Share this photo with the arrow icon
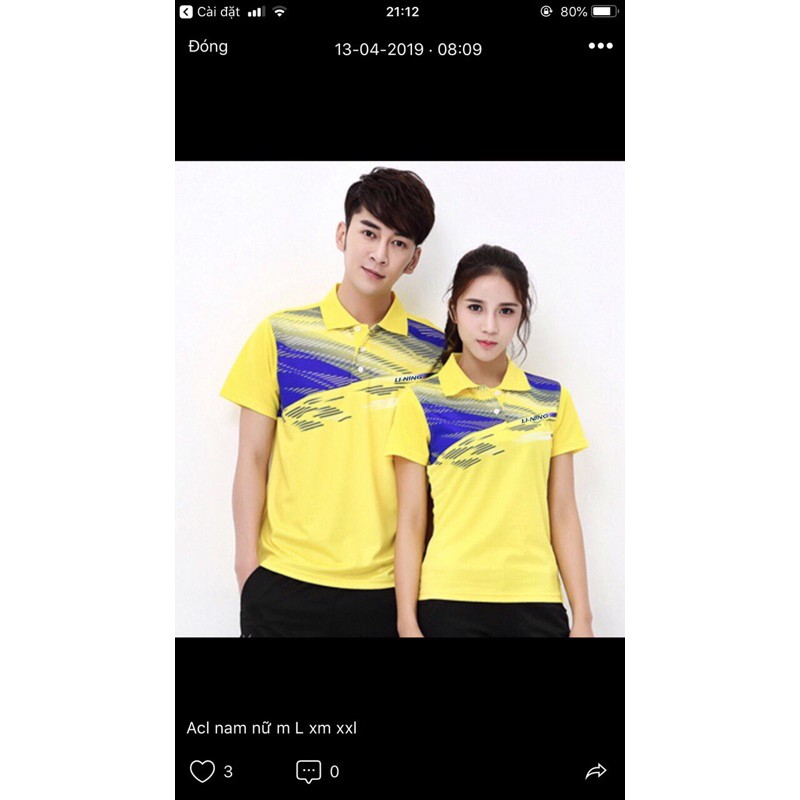 point(596,771)
